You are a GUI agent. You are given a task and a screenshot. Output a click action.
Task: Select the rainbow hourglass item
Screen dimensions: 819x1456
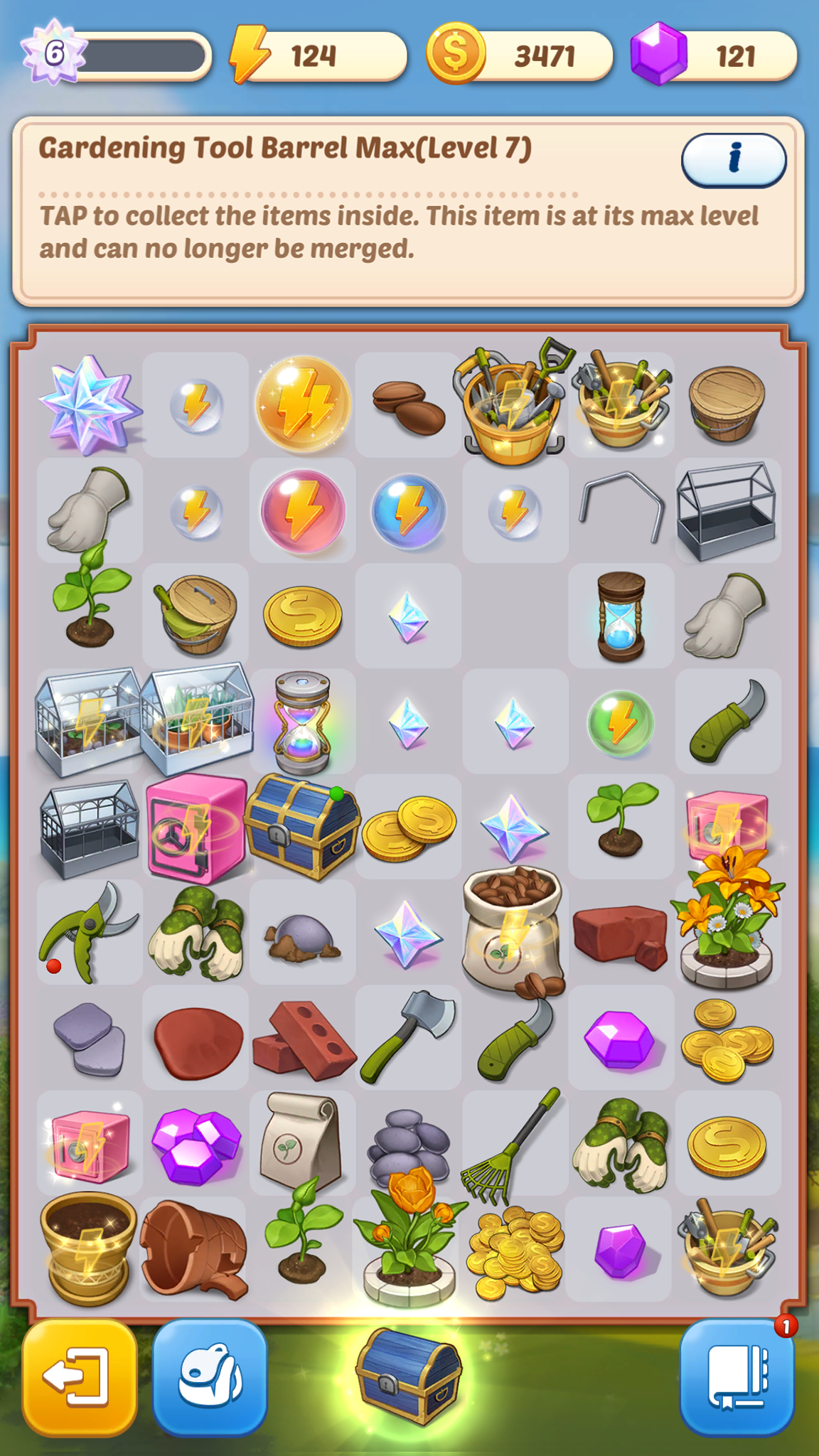point(303,723)
